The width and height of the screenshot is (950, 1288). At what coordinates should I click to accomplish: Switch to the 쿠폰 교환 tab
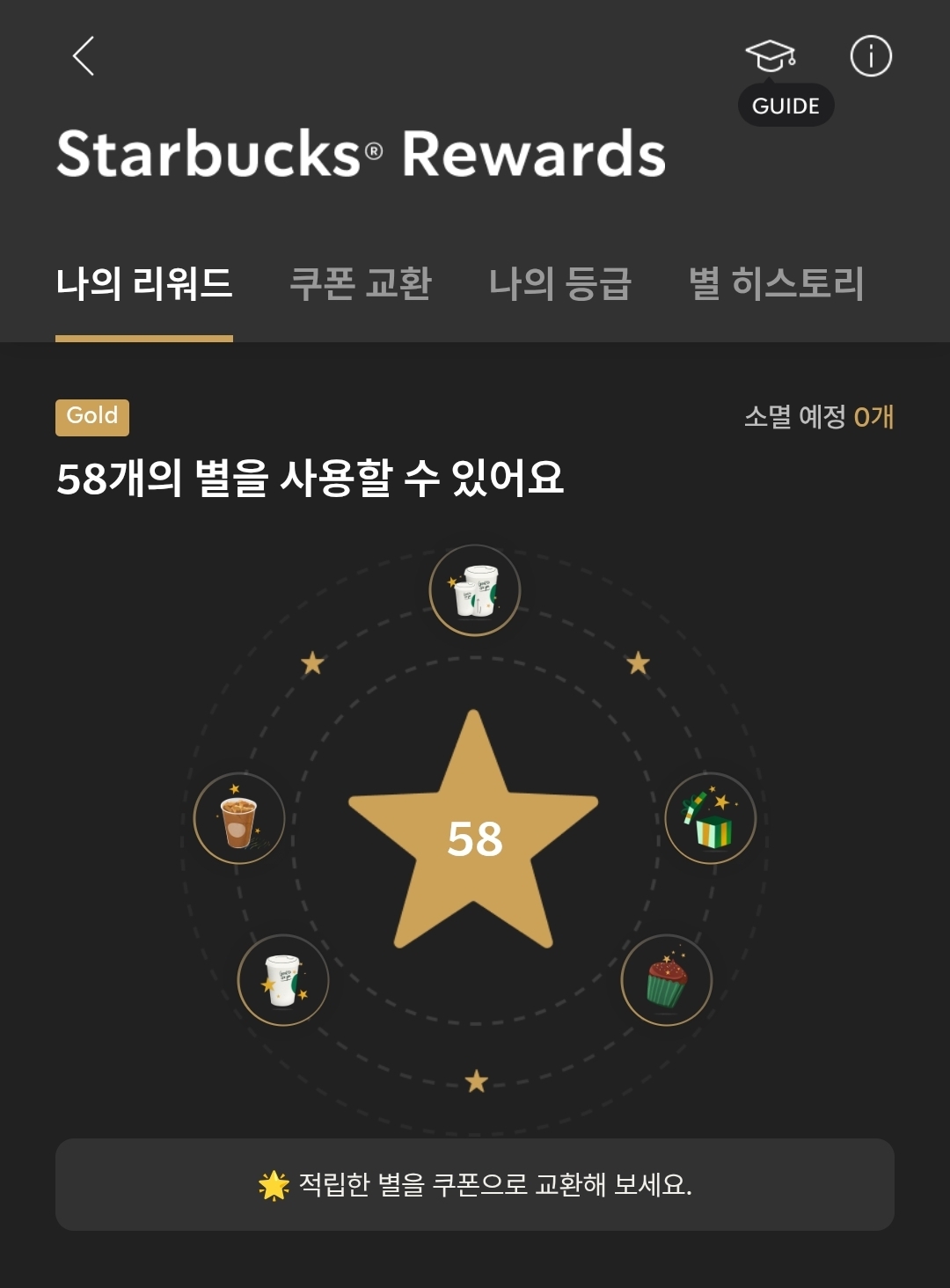coord(361,283)
